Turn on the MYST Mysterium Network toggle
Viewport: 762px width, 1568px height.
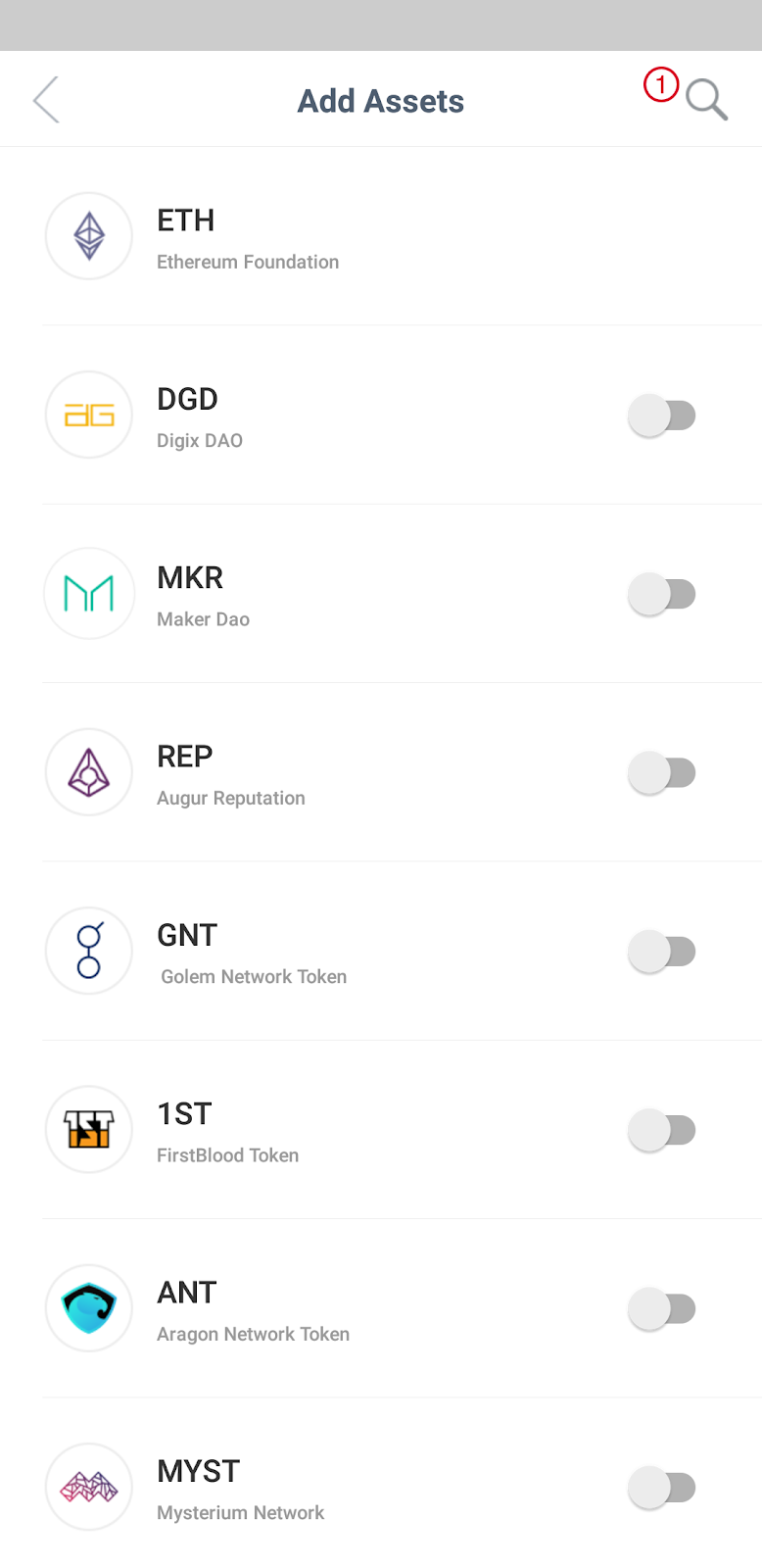(x=662, y=1488)
